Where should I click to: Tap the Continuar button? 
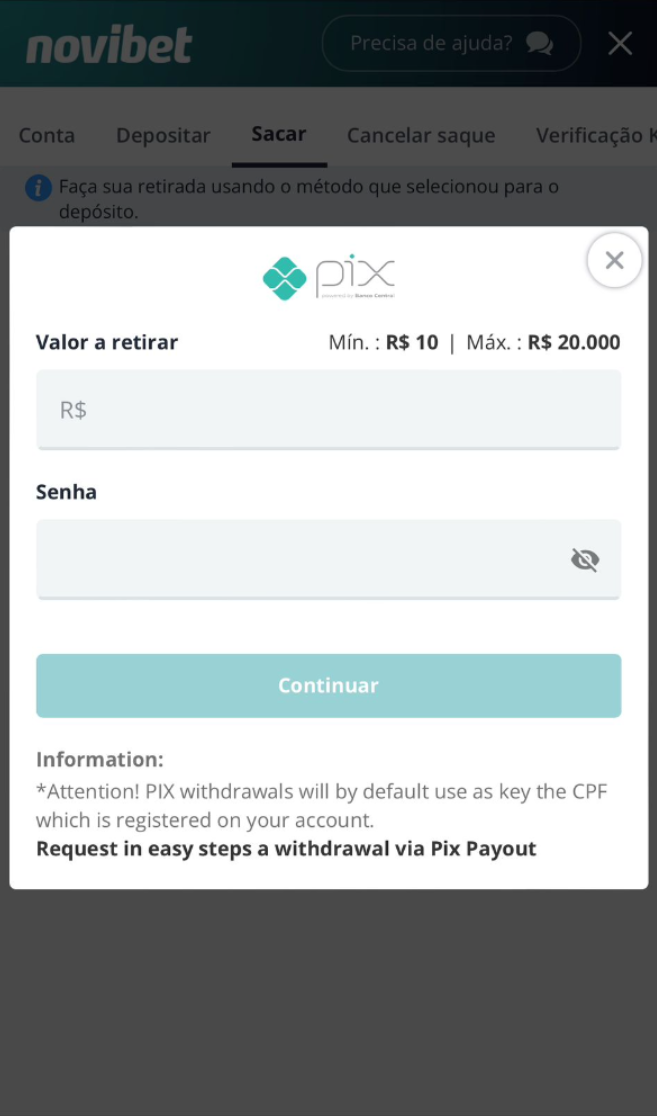(328, 685)
